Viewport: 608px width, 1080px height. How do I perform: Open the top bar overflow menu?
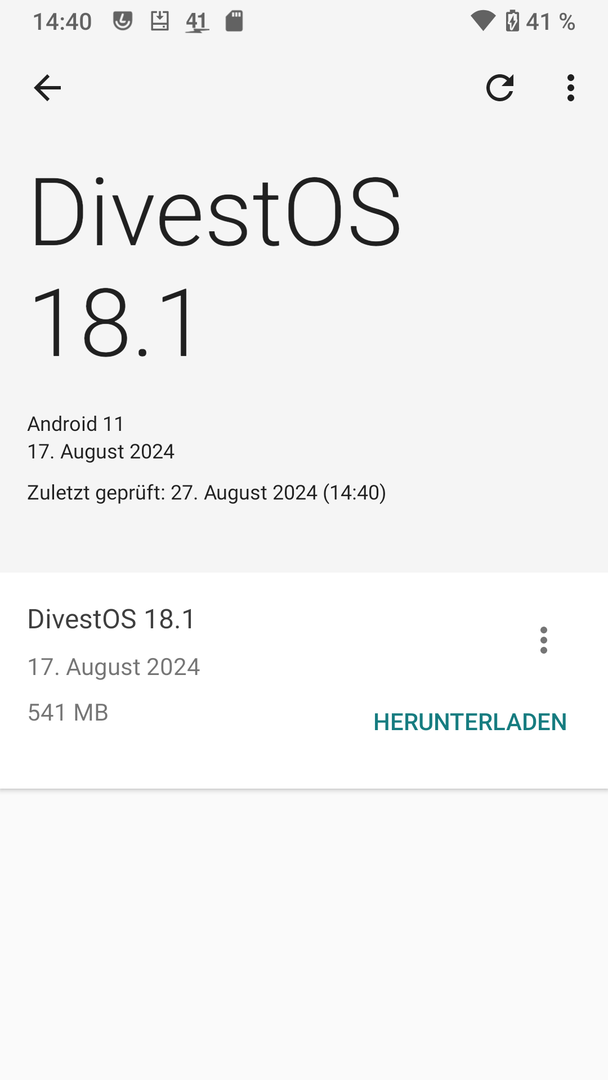[570, 88]
